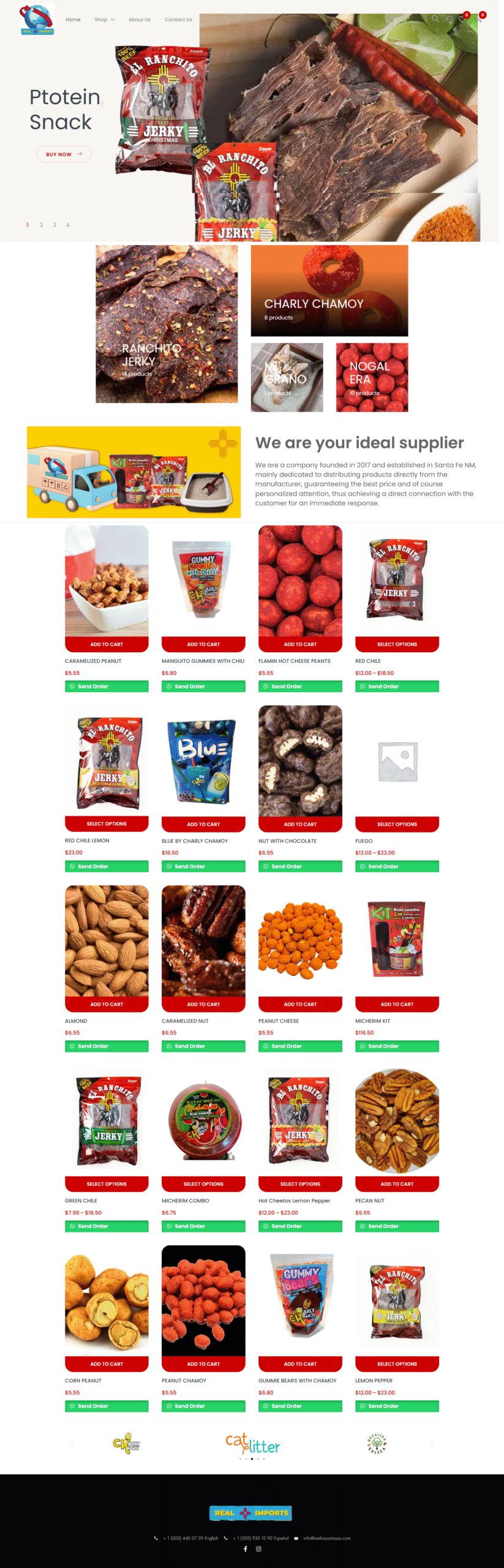The width and height of the screenshot is (504, 1568).
Task: Send order for Manguito Gummies with Chili
Action: click(x=203, y=687)
